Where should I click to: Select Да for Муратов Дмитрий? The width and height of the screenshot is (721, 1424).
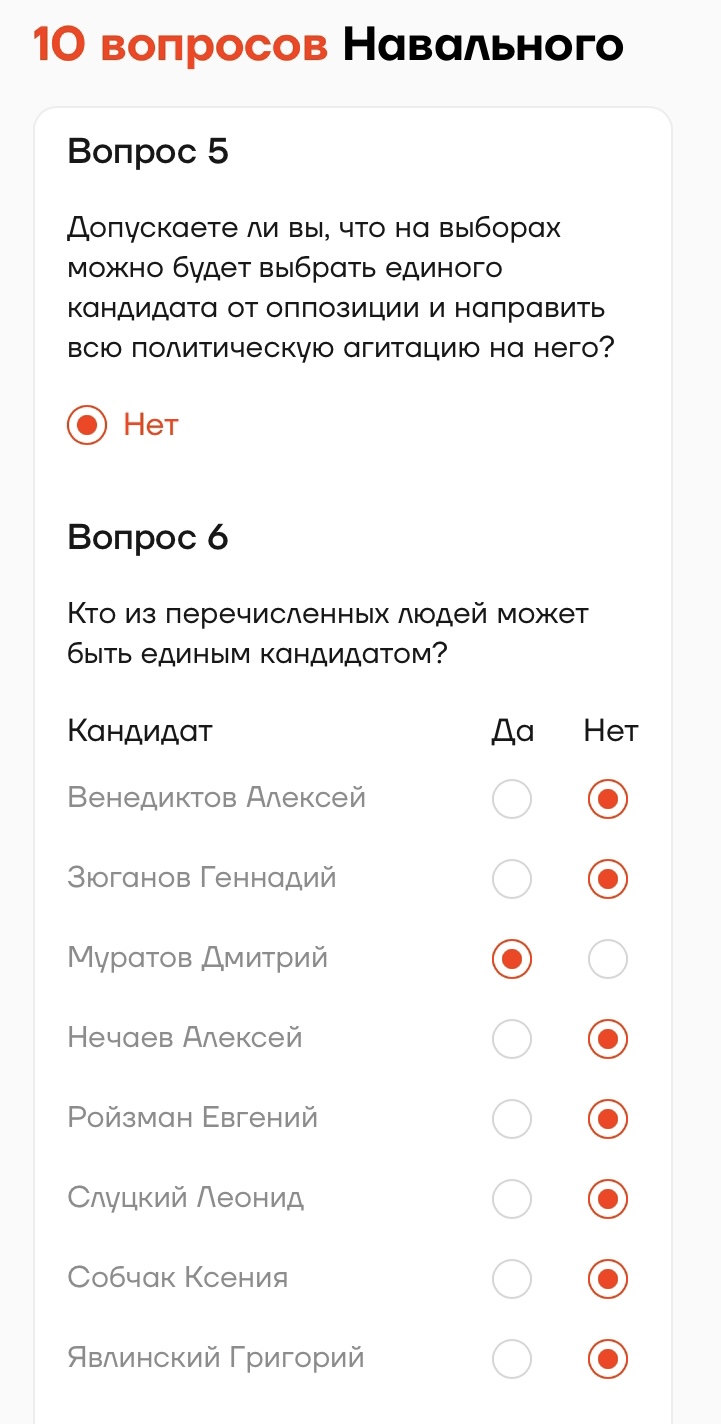[512, 959]
